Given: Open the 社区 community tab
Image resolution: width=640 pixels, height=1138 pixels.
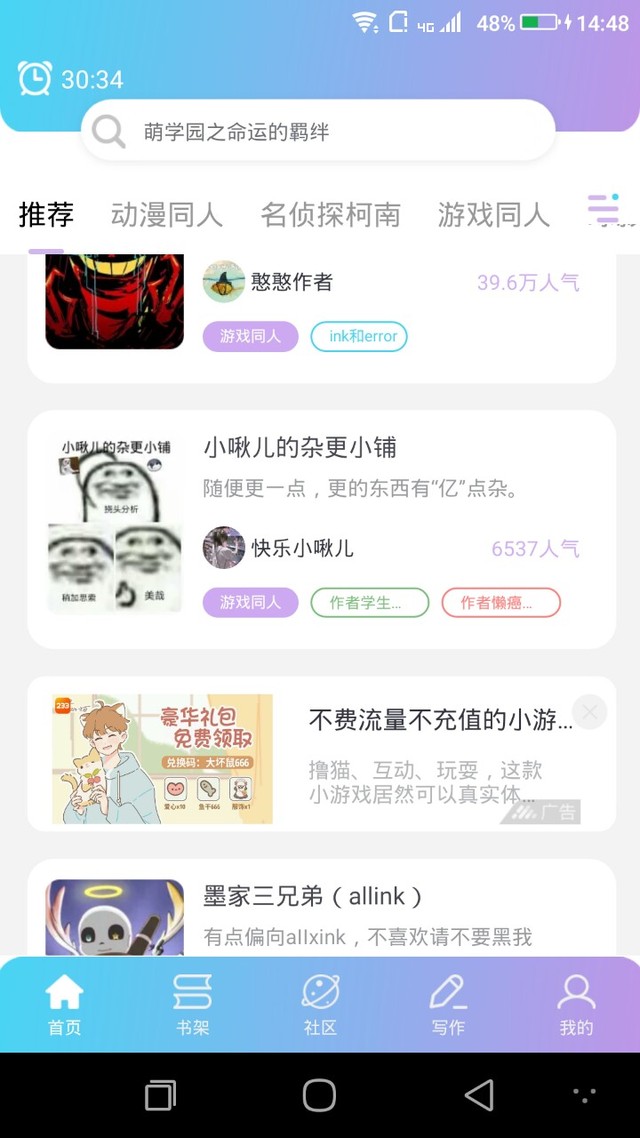Looking at the screenshot, I should click(320, 1004).
